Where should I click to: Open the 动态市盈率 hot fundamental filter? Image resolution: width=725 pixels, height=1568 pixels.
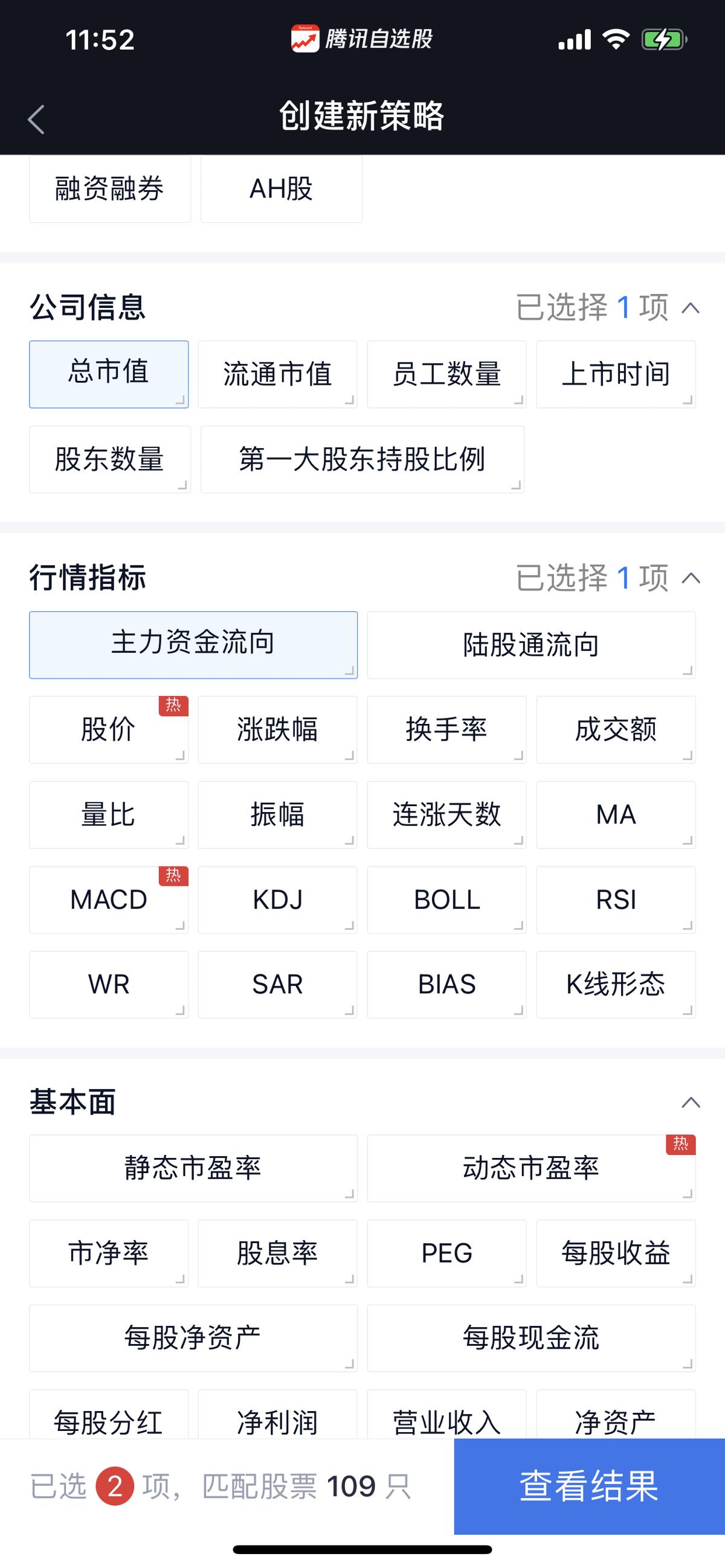tap(531, 1168)
